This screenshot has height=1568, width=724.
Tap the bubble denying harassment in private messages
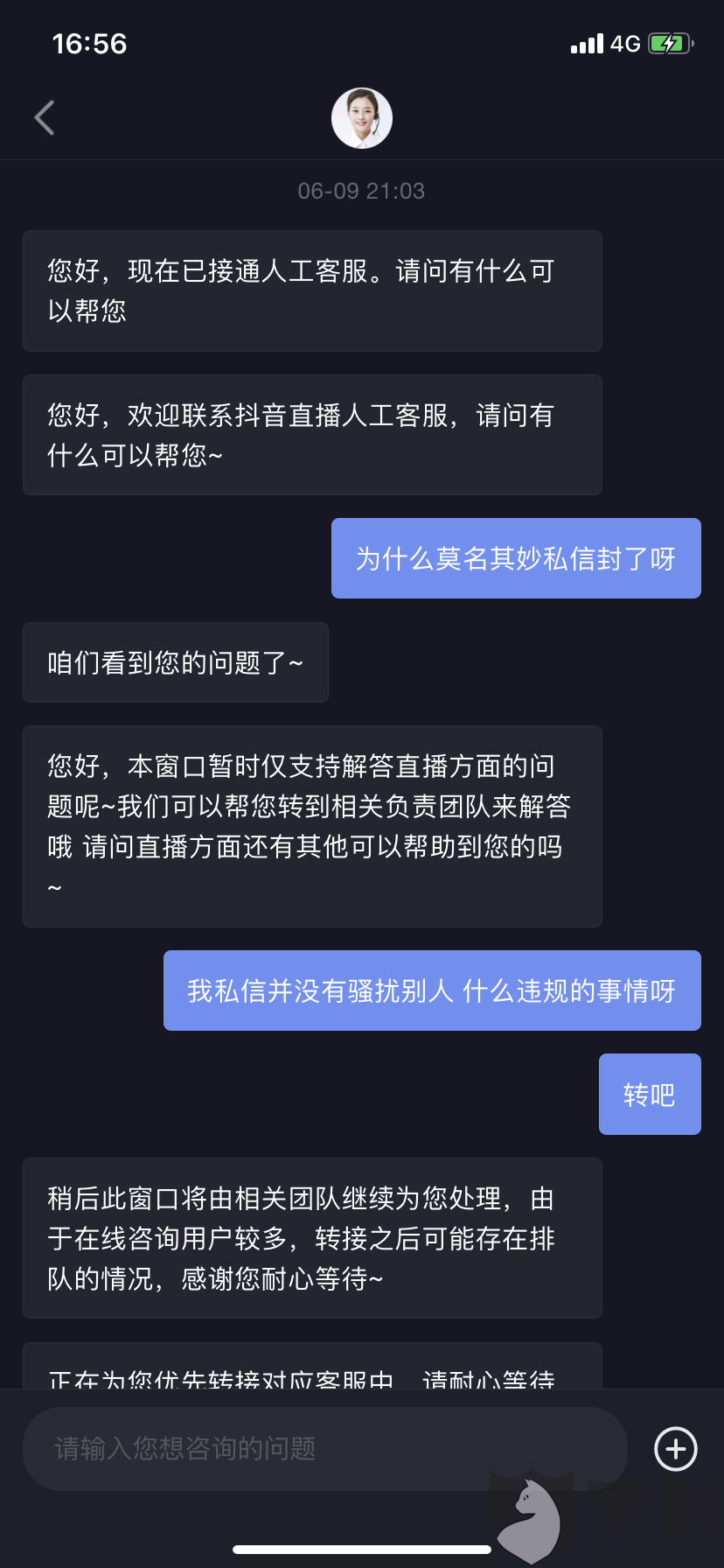pyautogui.click(x=432, y=990)
